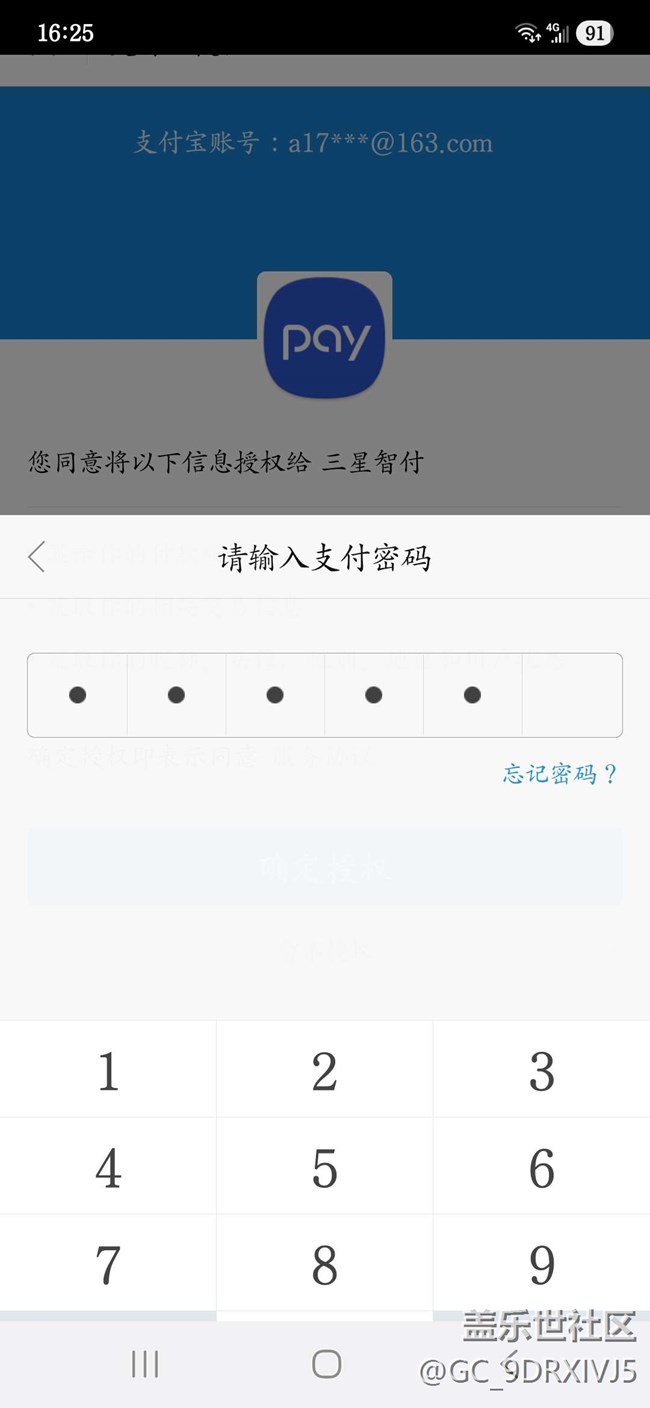Enter digit 2 on the keypad
The width and height of the screenshot is (650, 1408).
[325, 1070]
